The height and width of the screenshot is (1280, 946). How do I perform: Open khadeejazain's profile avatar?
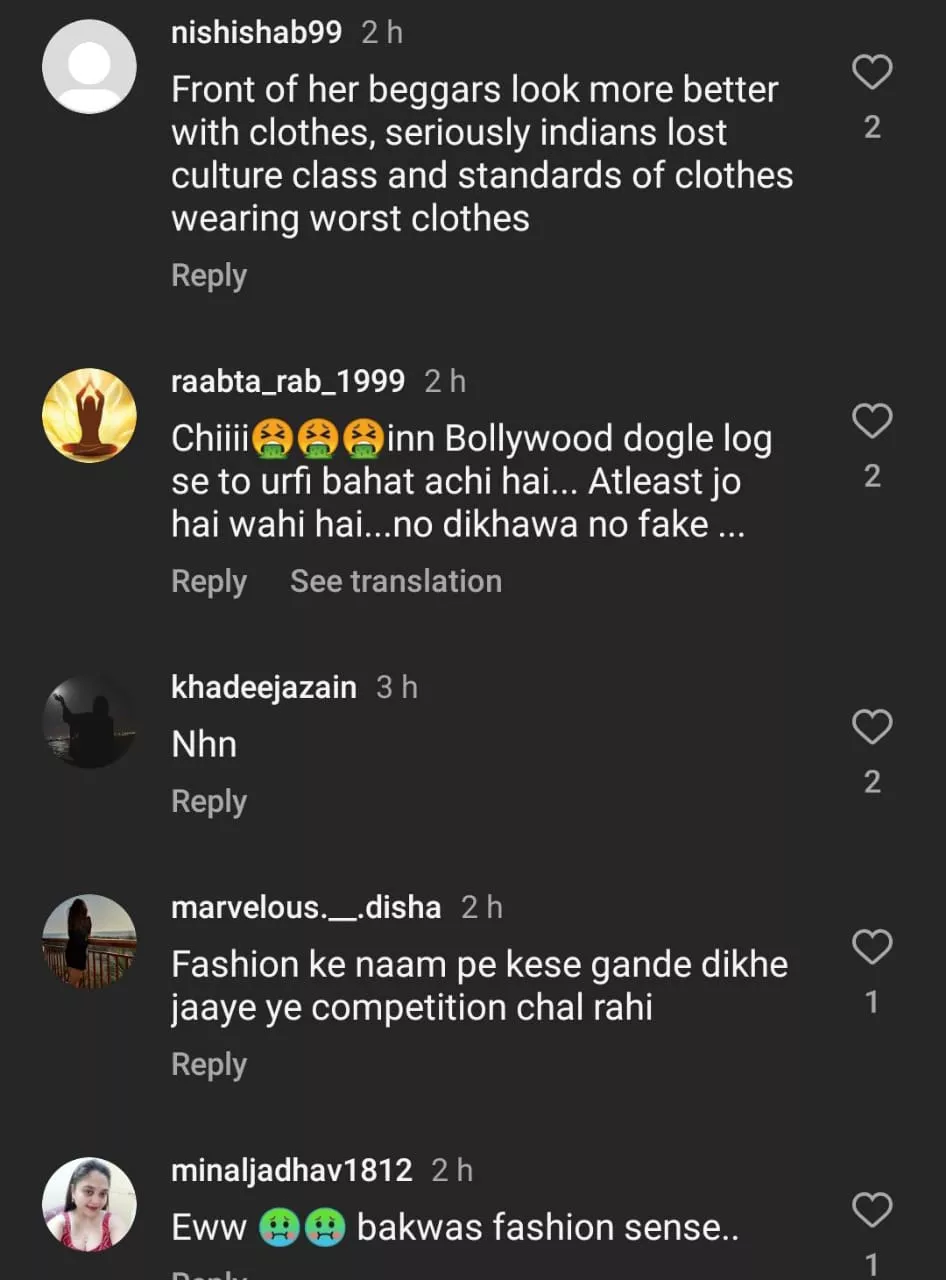click(89, 722)
